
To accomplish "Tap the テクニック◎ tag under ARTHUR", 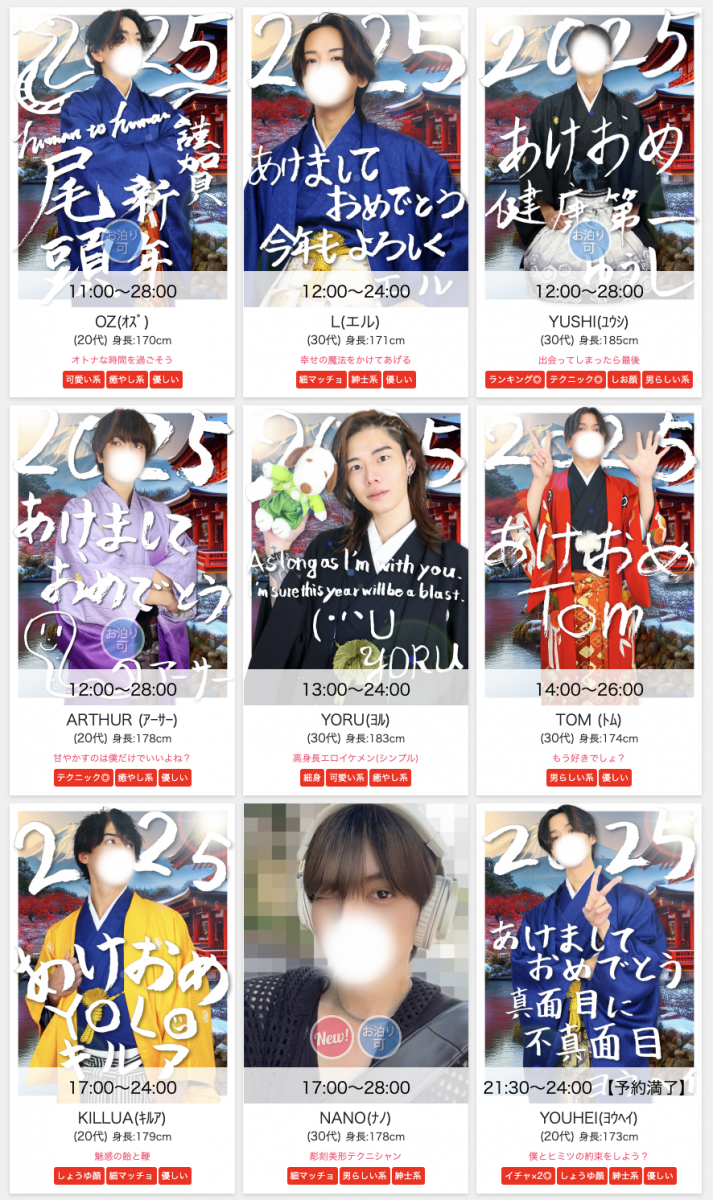I will click(x=82, y=778).
